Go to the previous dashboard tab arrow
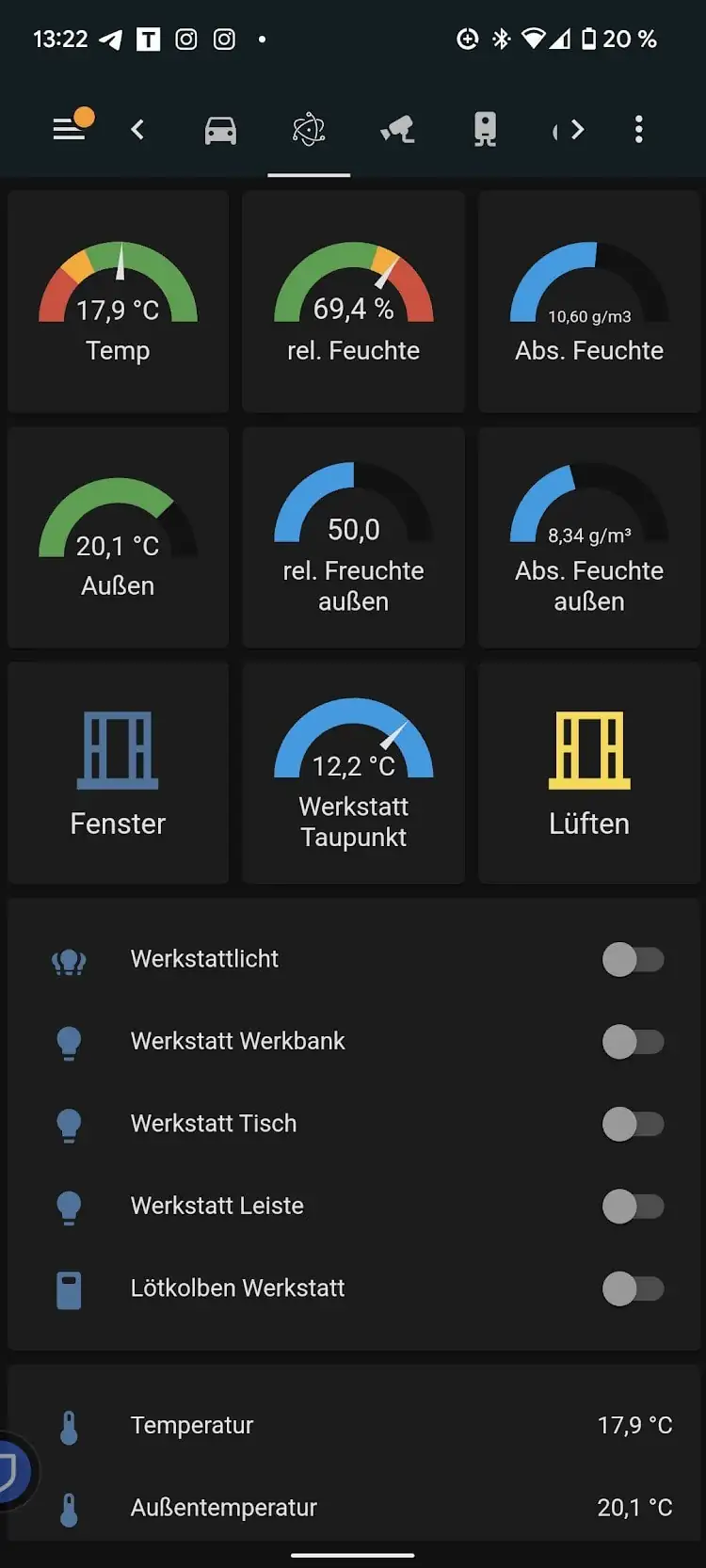The height and width of the screenshot is (1568, 706). 138,129
